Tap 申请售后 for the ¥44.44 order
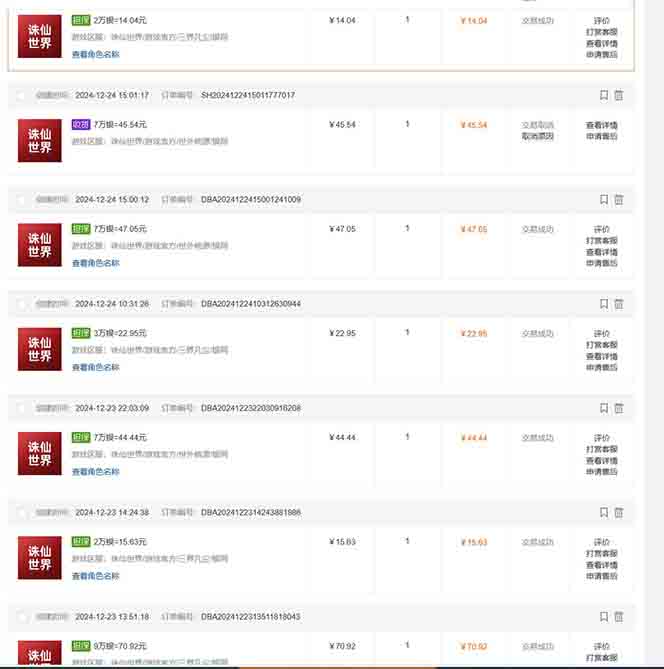The image size is (664, 669). (x=601, y=472)
